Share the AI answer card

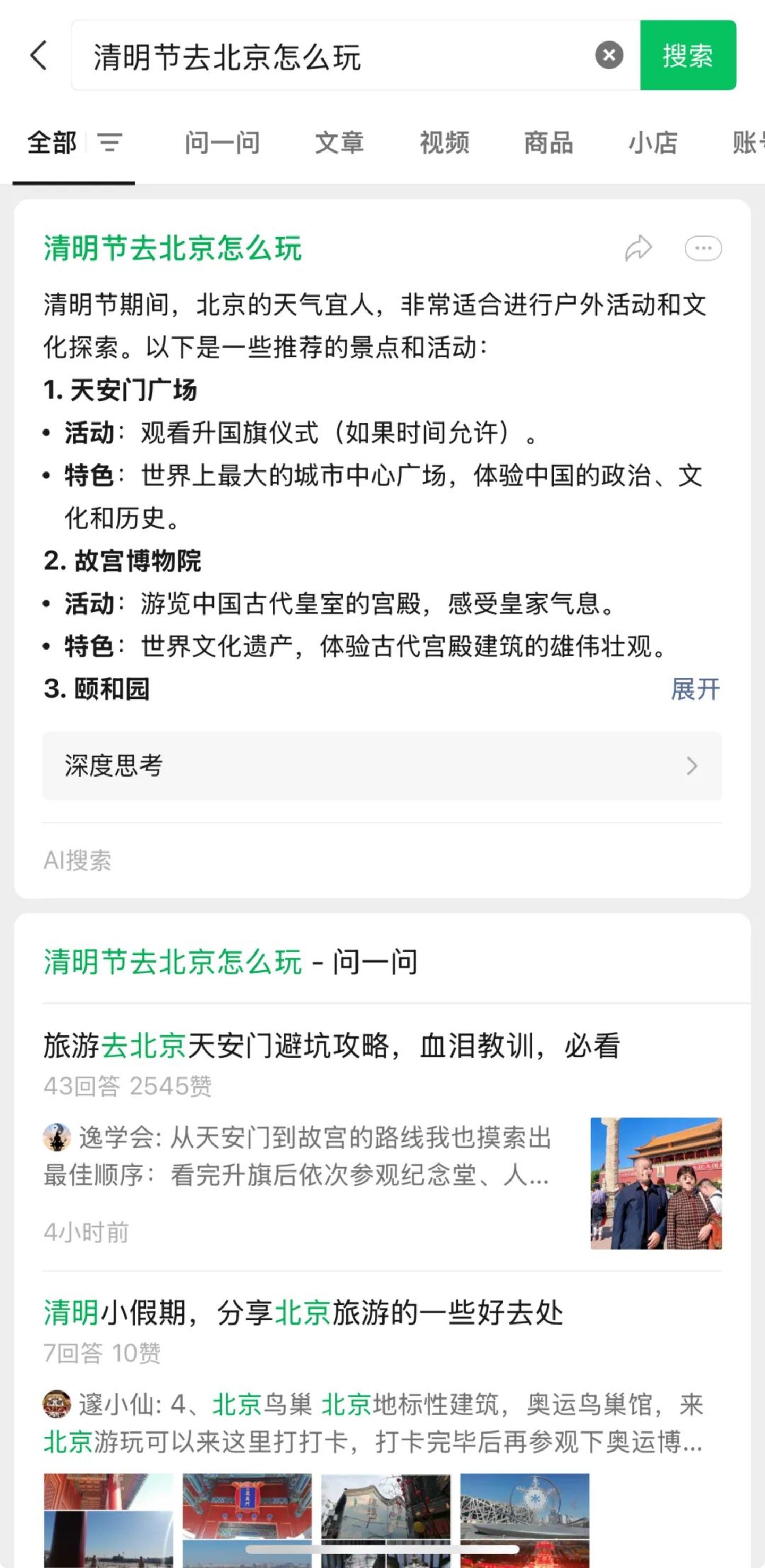pos(639,248)
